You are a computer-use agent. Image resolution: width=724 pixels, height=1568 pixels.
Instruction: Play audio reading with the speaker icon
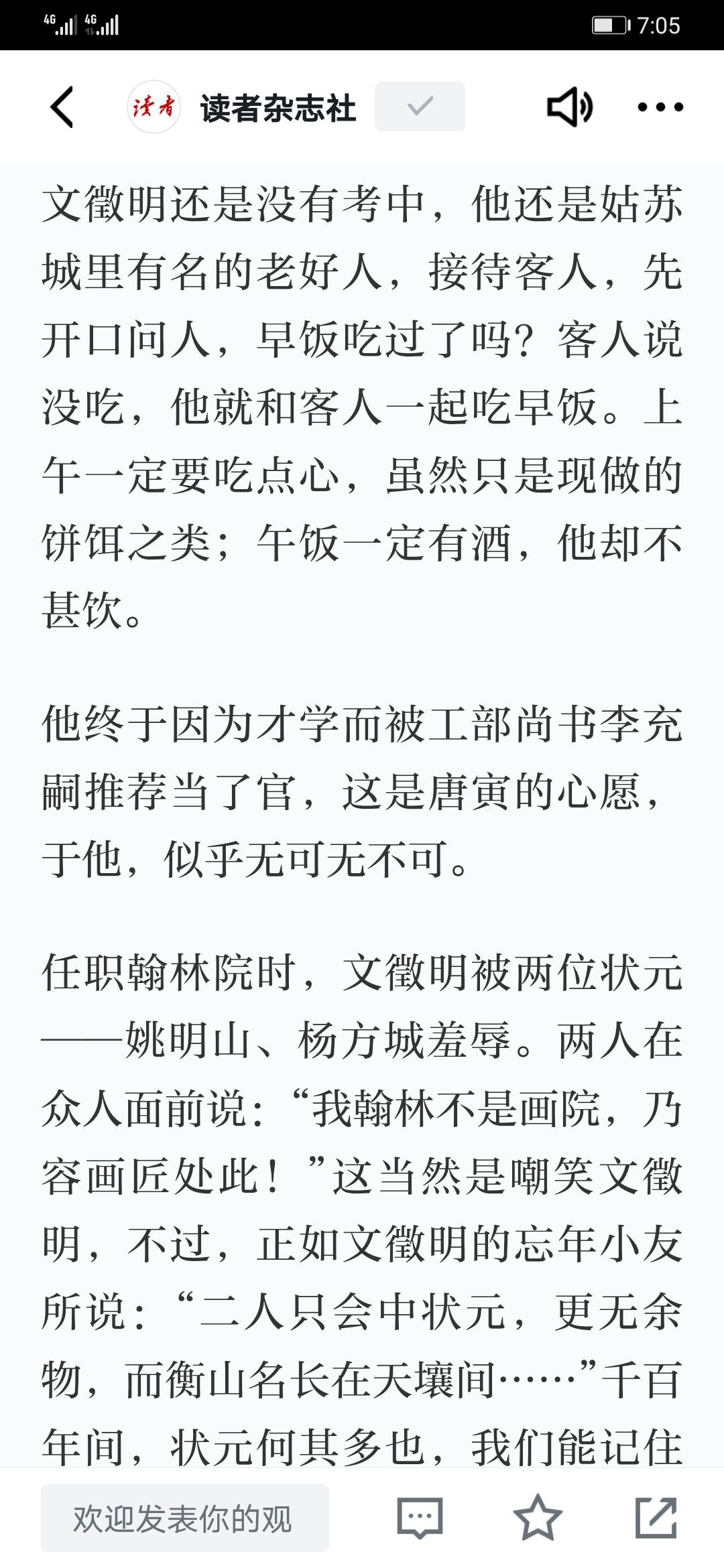click(570, 107)
